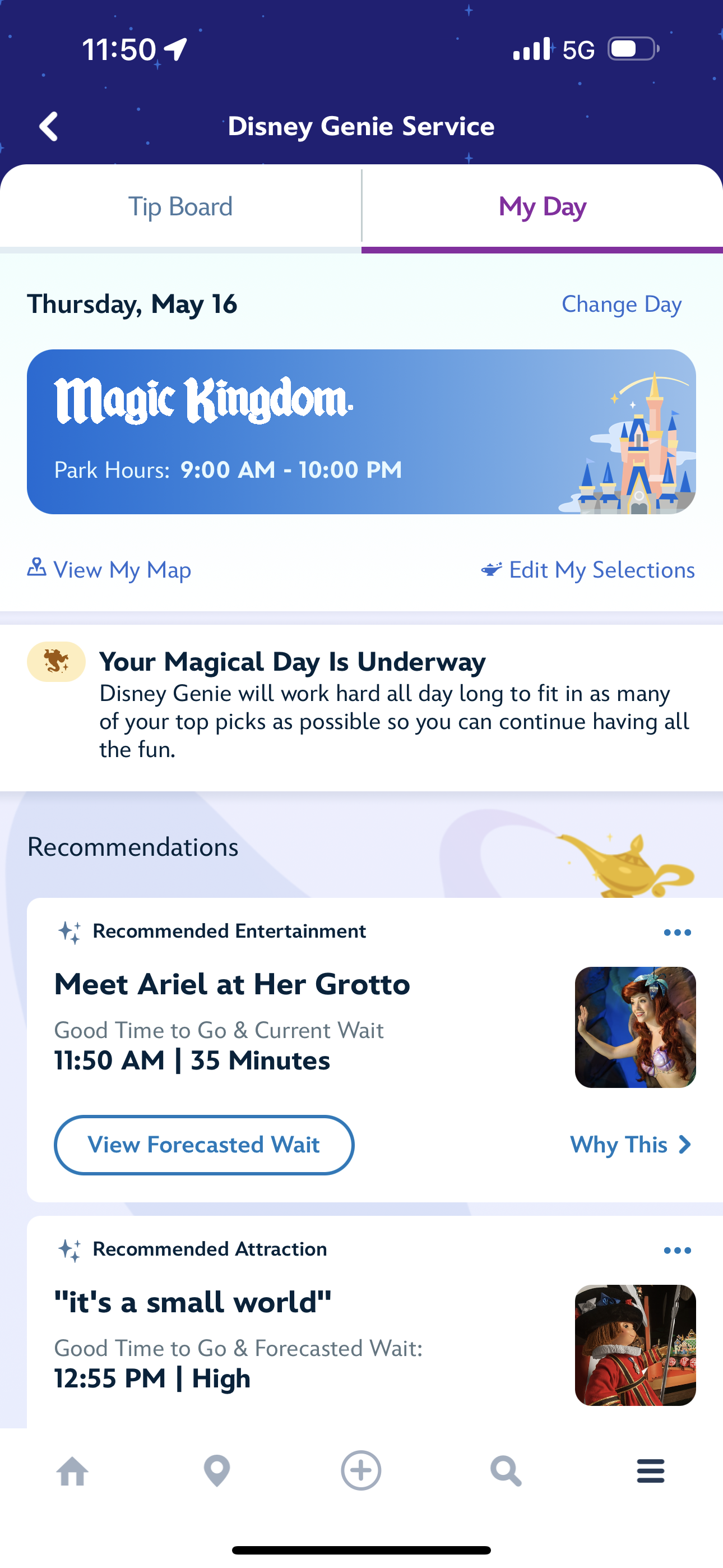This screenshot has width=723, height=1568.
Task: Select the My Day tab
Action: (x=543, y=207)
